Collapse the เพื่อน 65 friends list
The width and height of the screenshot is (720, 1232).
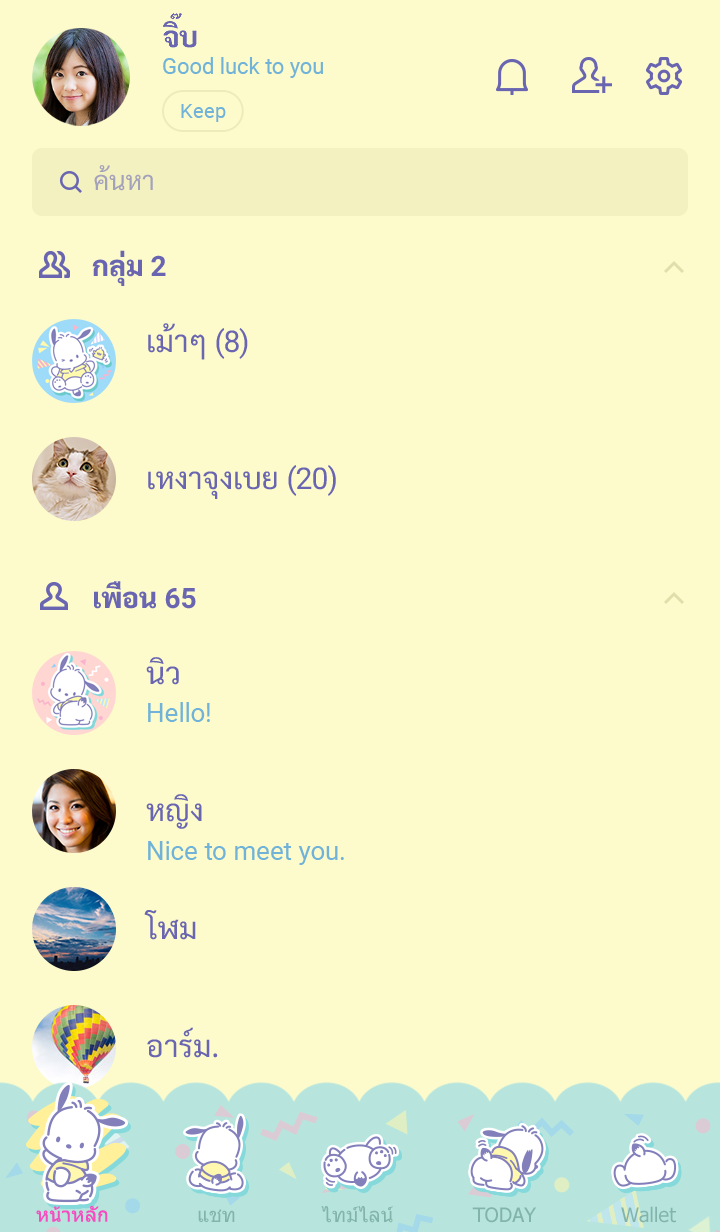674,598
